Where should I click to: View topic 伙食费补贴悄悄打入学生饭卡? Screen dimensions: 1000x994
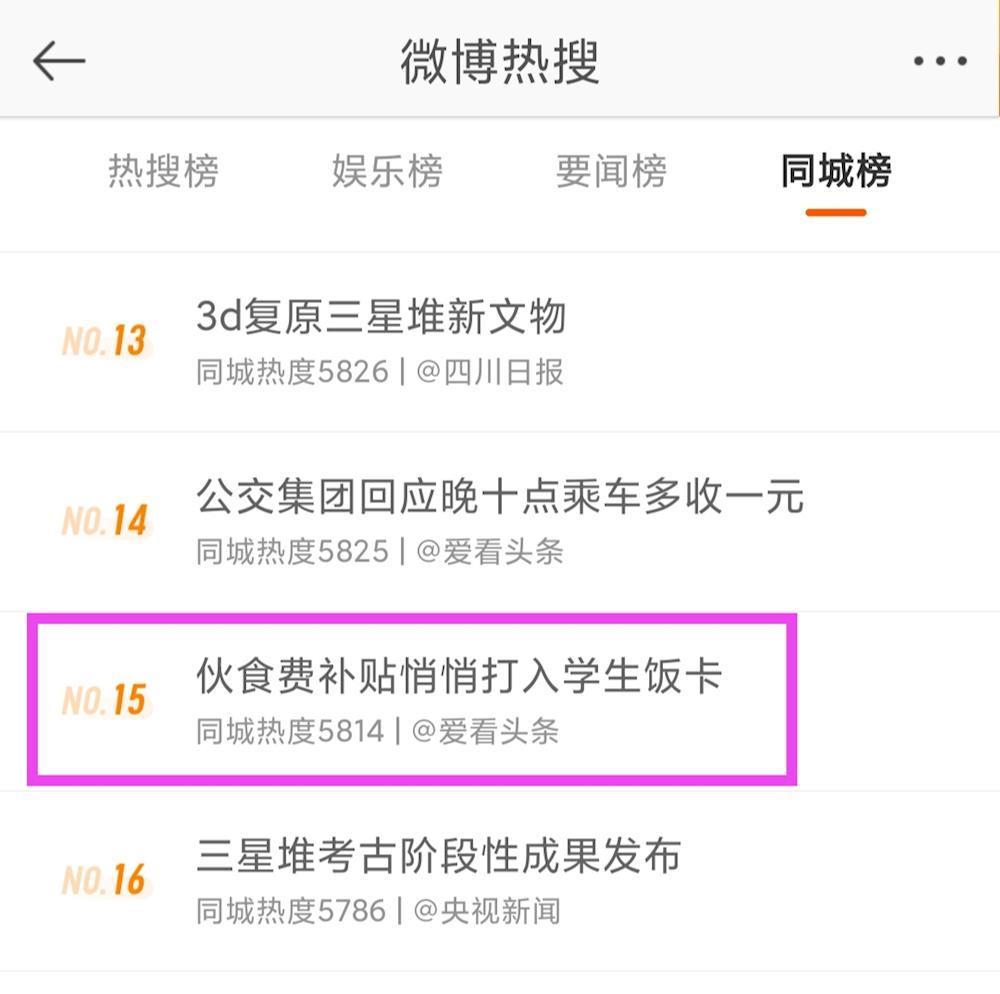[x=459, y=677]
